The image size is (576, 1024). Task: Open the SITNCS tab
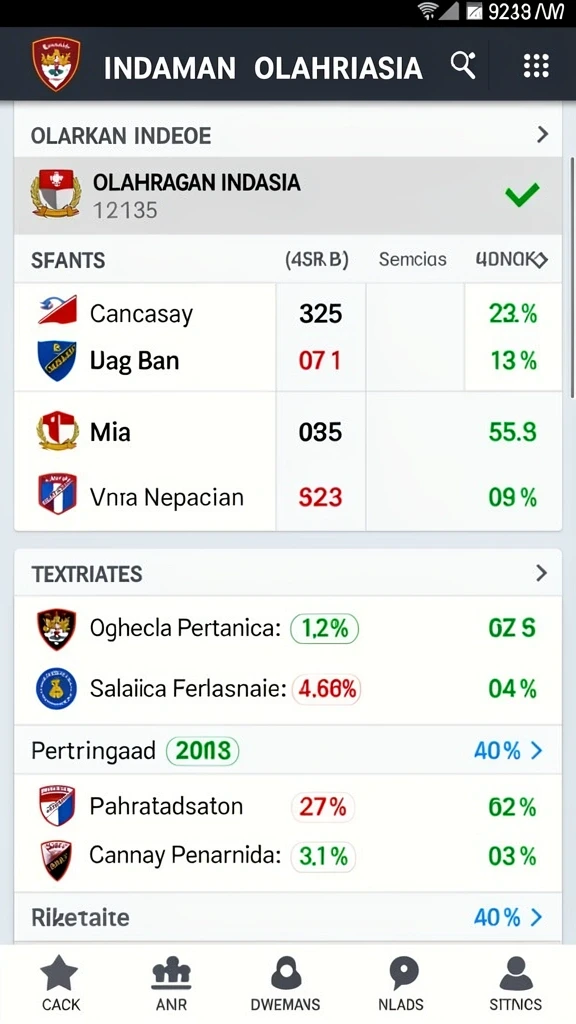click(515, 983)
